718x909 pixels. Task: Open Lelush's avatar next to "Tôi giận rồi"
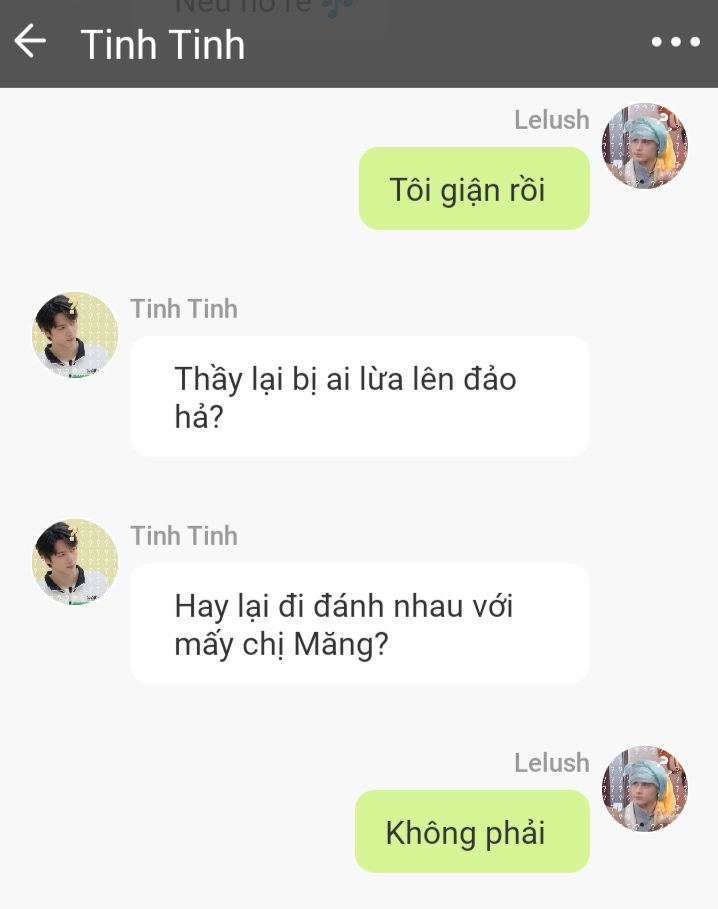644,146
